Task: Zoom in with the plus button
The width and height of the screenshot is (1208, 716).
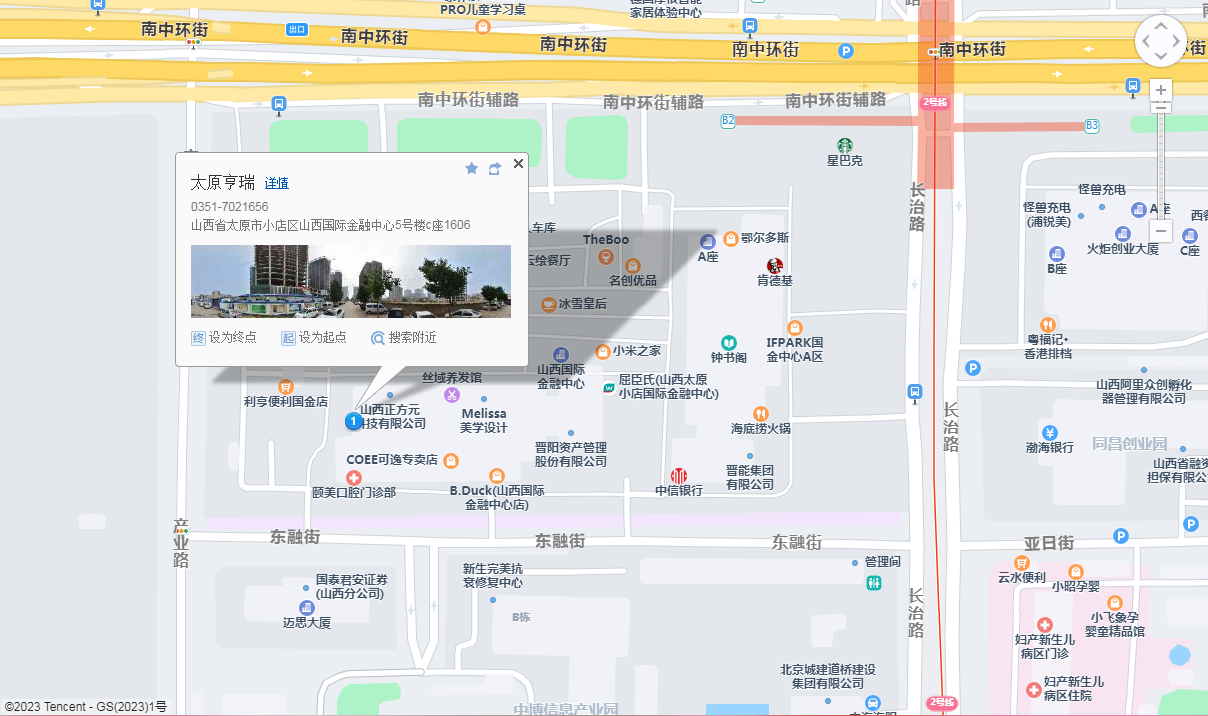Action: coord(1161,90)
